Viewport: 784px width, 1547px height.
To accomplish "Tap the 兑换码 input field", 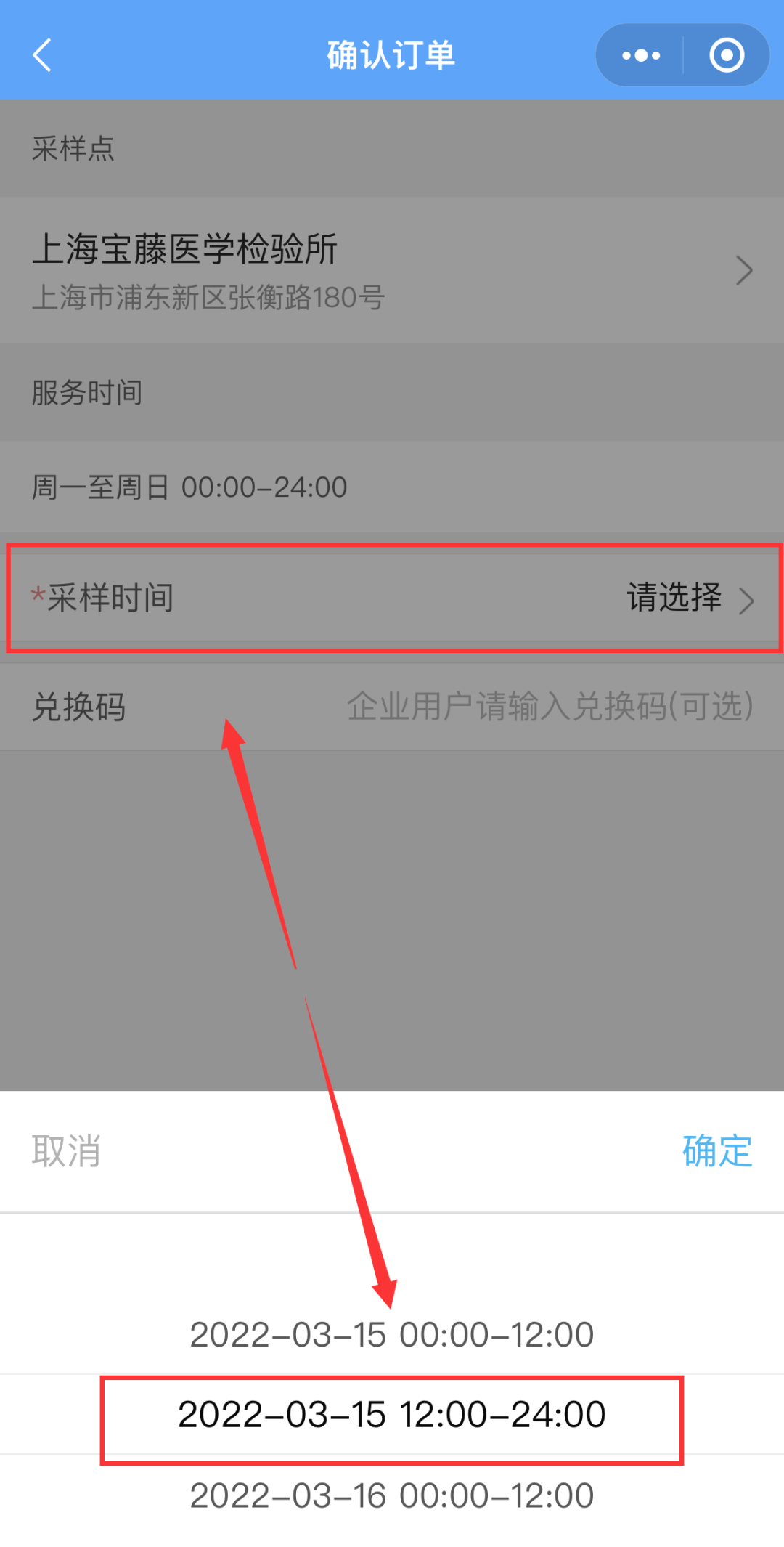I will tap(549, 707).
